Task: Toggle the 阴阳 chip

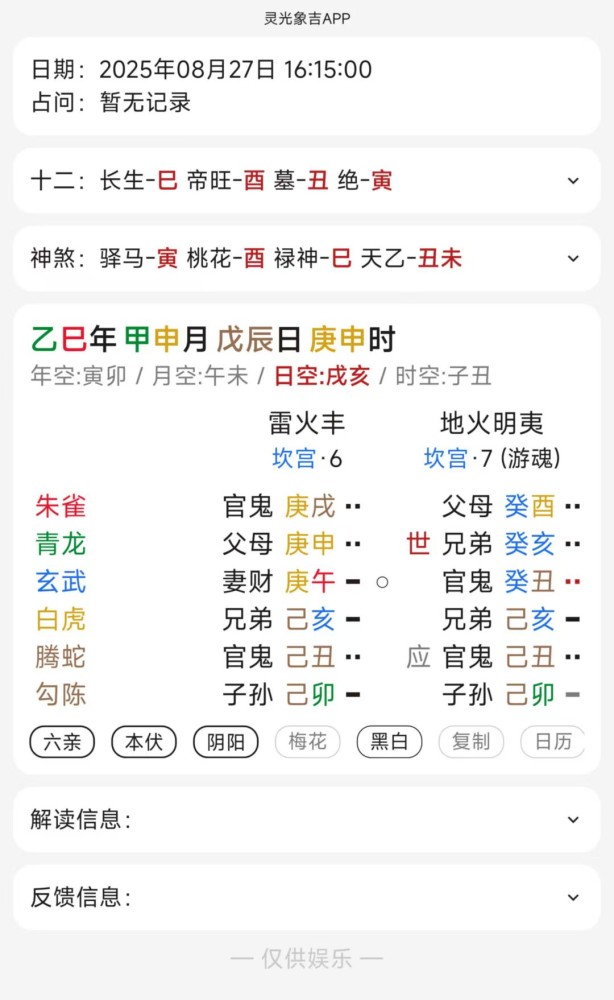Action: tap(226, 742)
